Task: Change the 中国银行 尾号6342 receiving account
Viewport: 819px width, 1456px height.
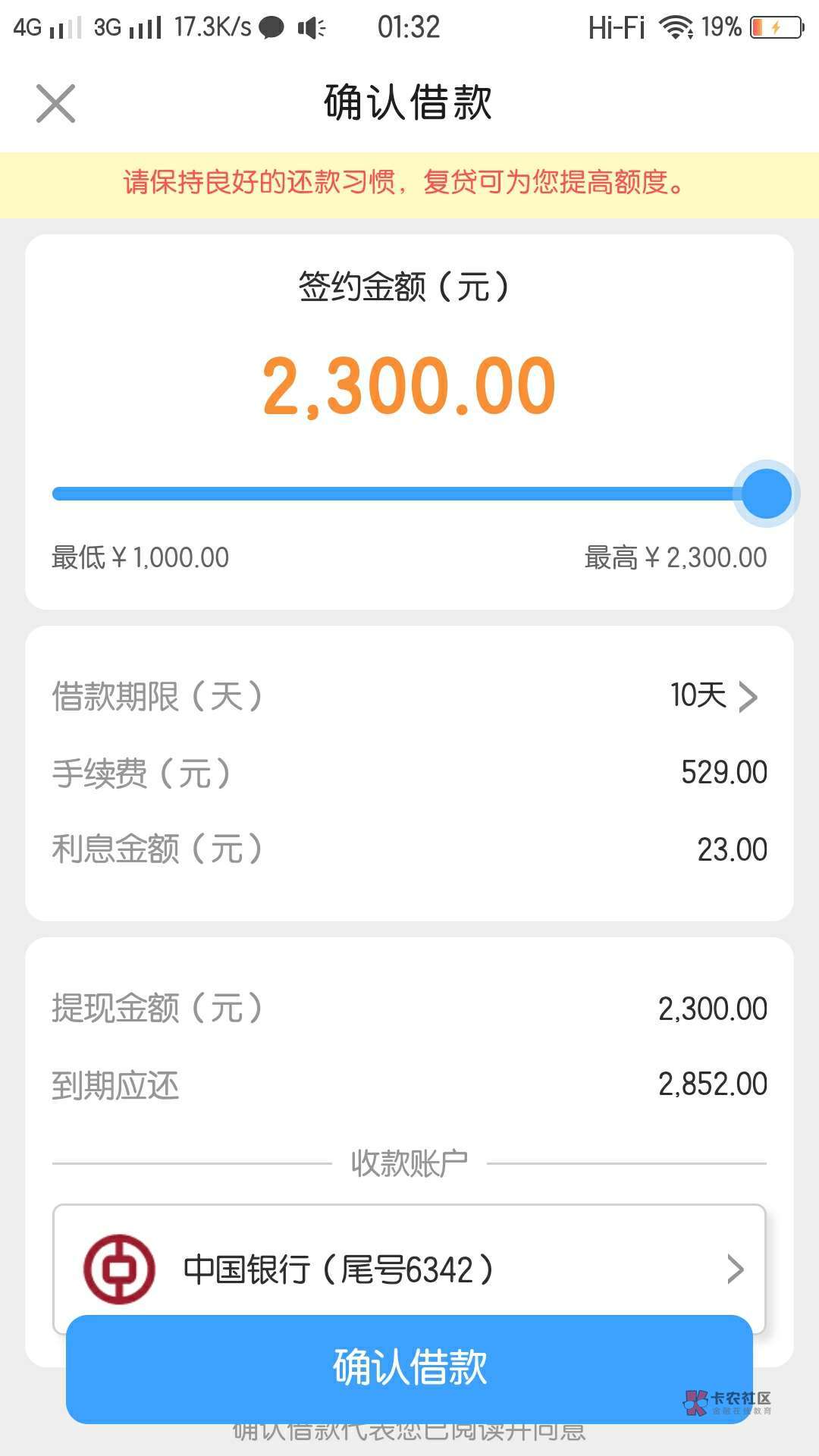Action: click(x=409, y=1268)
